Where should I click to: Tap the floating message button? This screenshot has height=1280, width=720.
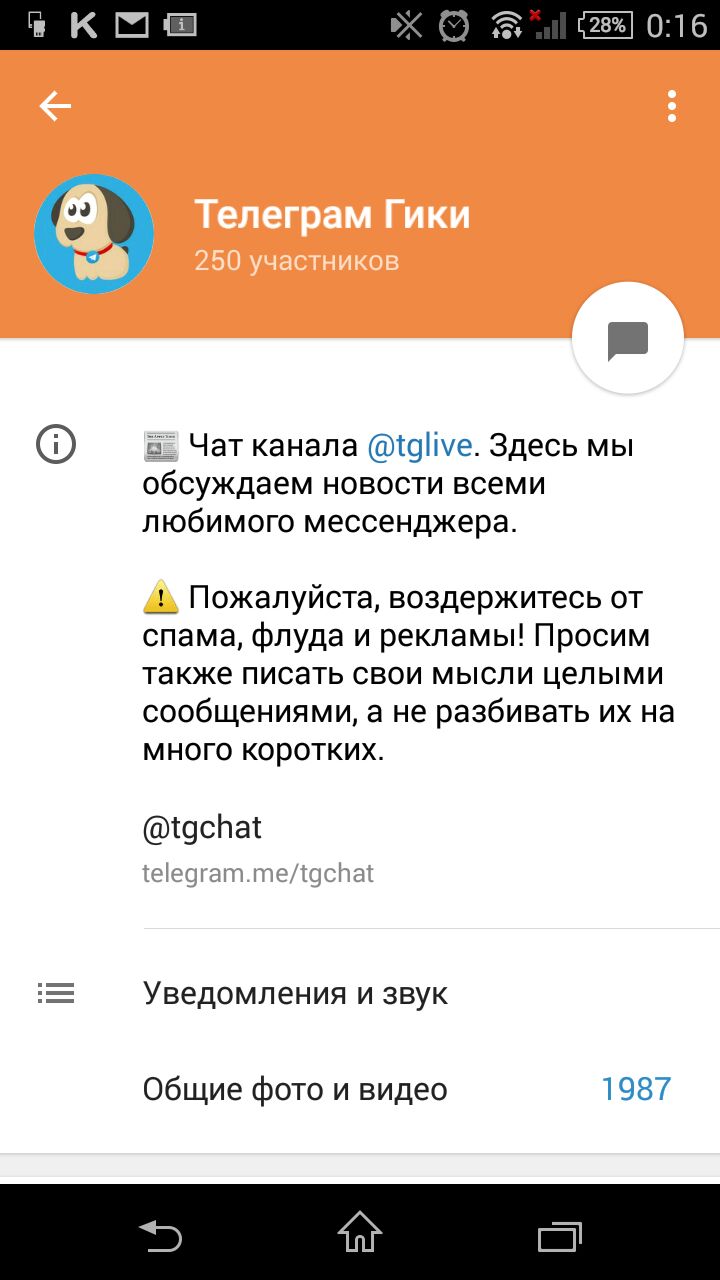click(x=628, y=340)
